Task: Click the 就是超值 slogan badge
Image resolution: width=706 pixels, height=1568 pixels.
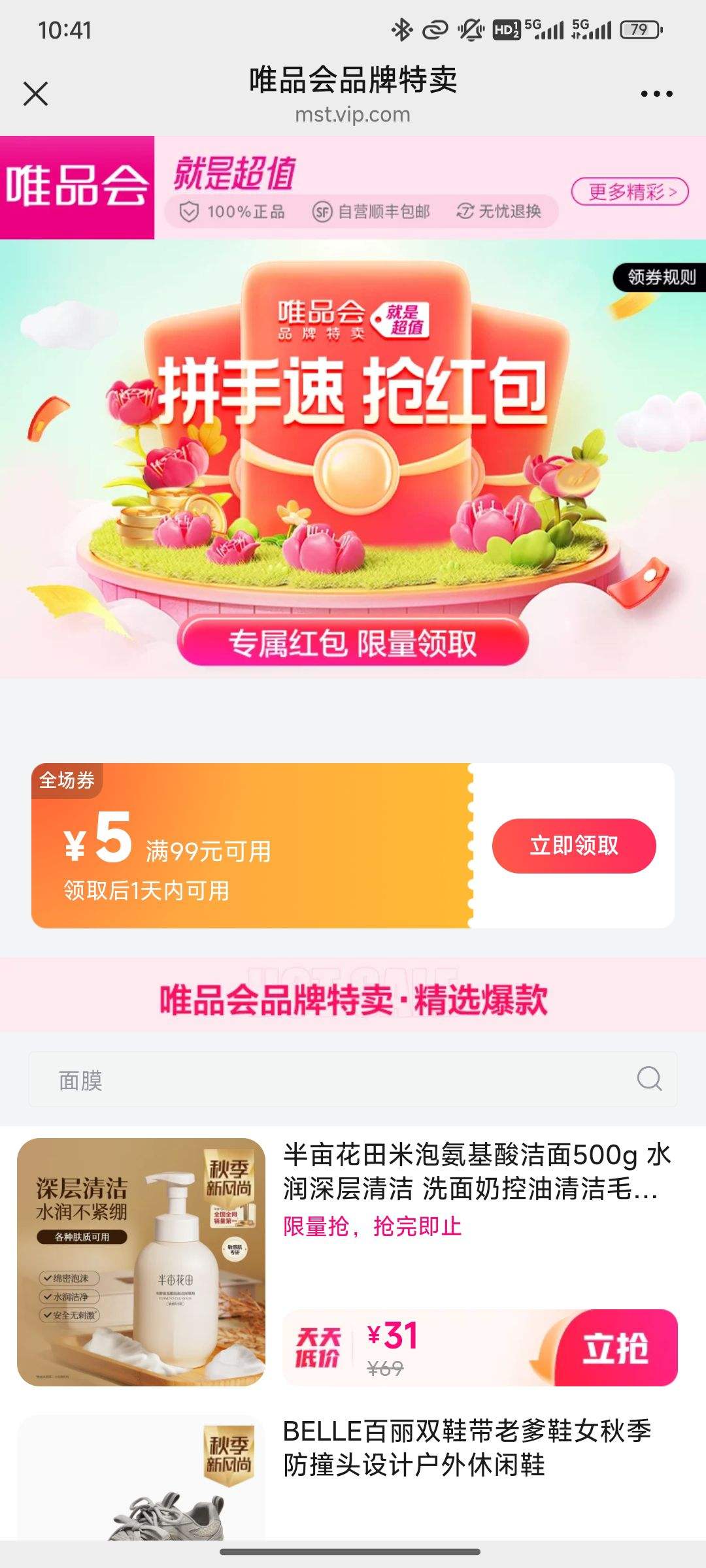Action: pos(235,173)
